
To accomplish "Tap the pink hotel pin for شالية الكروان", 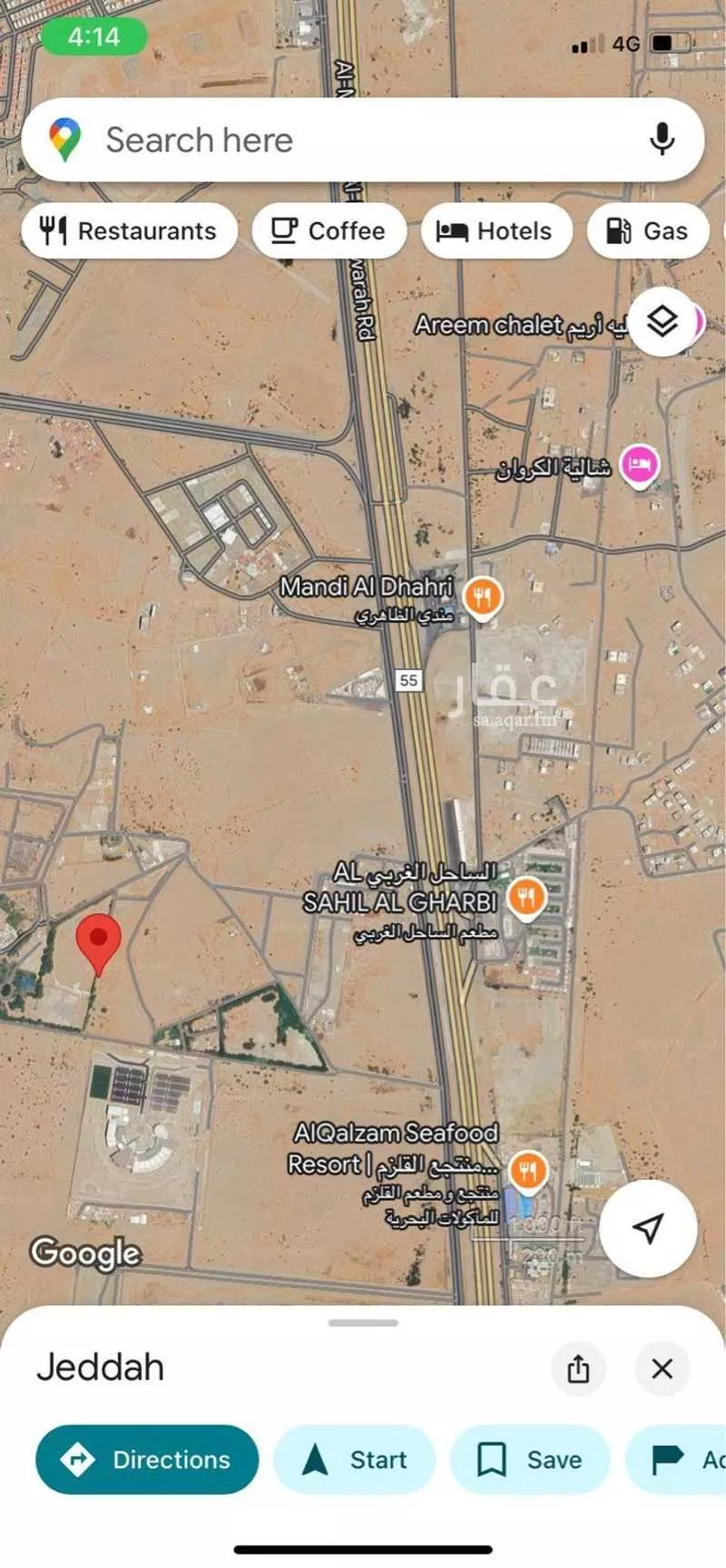I will coord(640,465).
